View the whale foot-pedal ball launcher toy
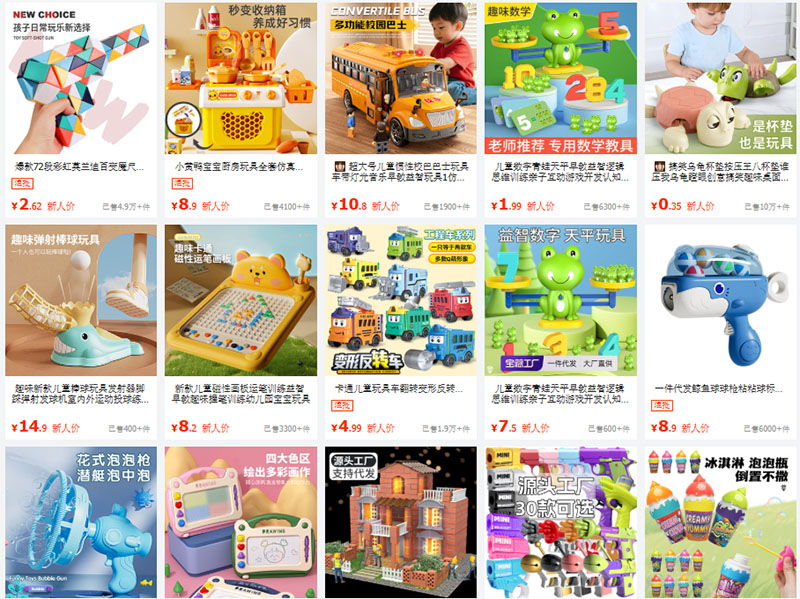 [80, 300]
